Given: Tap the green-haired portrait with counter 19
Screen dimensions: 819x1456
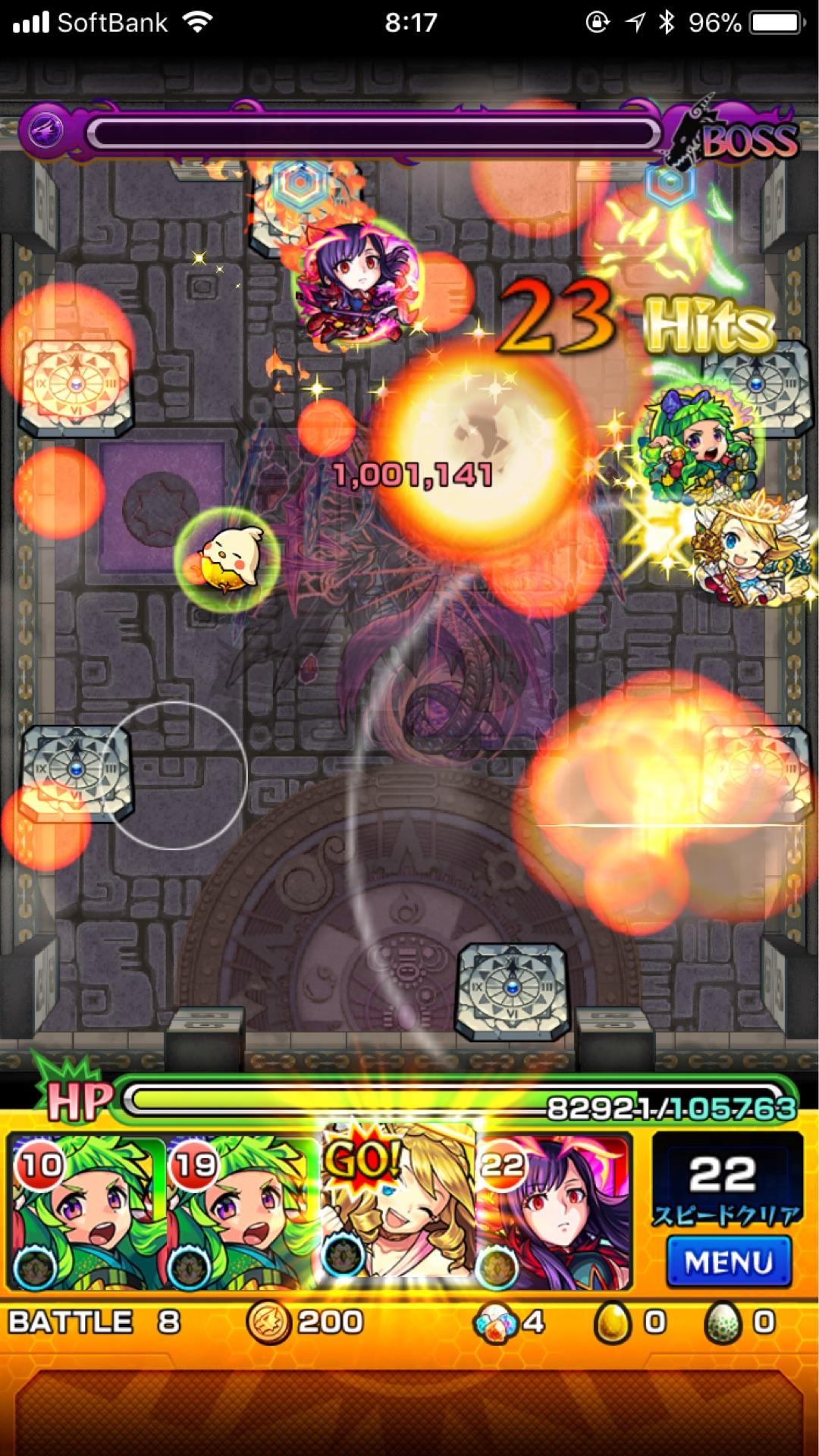Looking at the screenshot, I should point(241,1212).
